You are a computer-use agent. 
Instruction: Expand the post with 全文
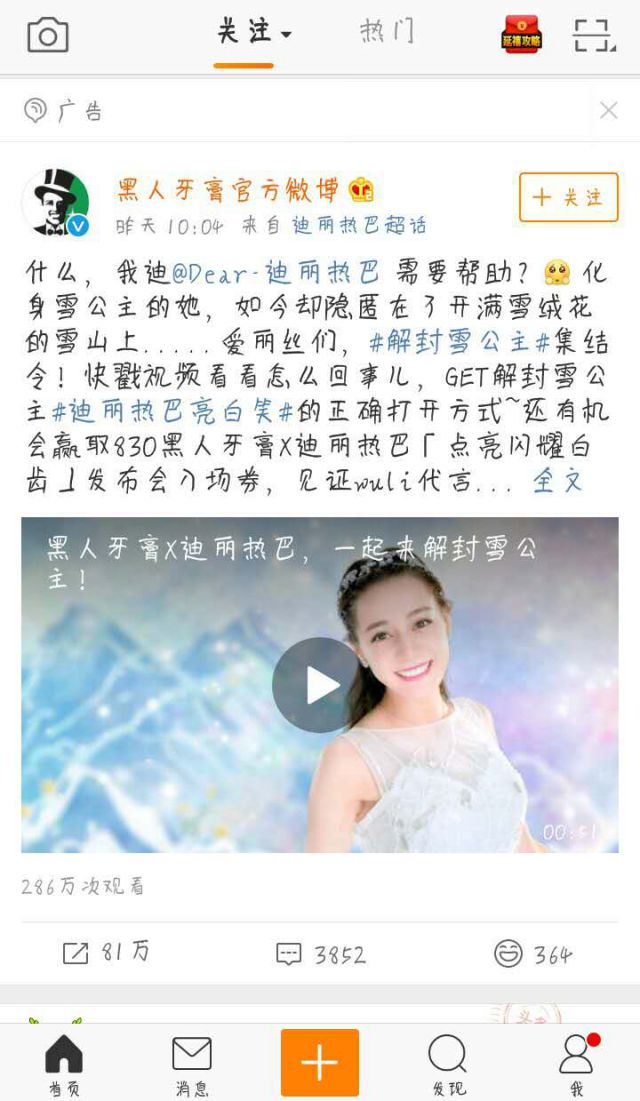point(557,481)
